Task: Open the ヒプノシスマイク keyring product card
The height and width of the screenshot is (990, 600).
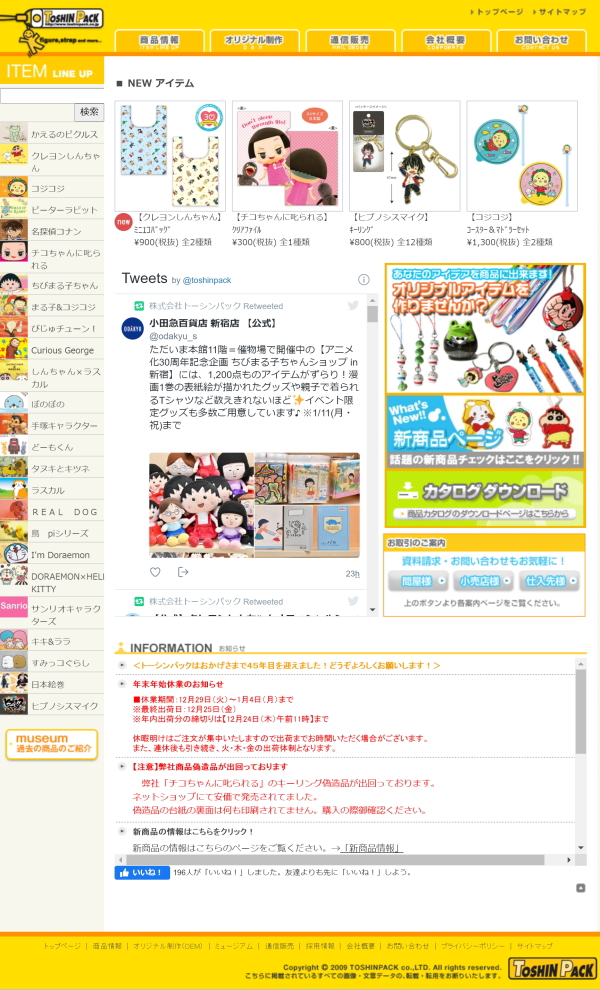Action: [x=405, y=155]
